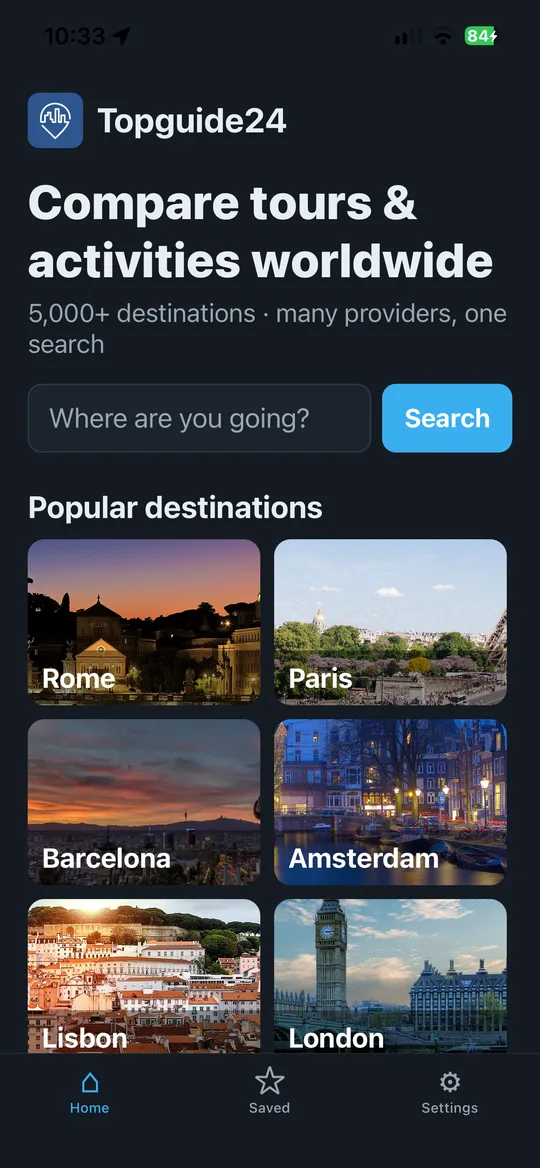Tap the 'Where are you going?' search field

click(x=199, y=418)
